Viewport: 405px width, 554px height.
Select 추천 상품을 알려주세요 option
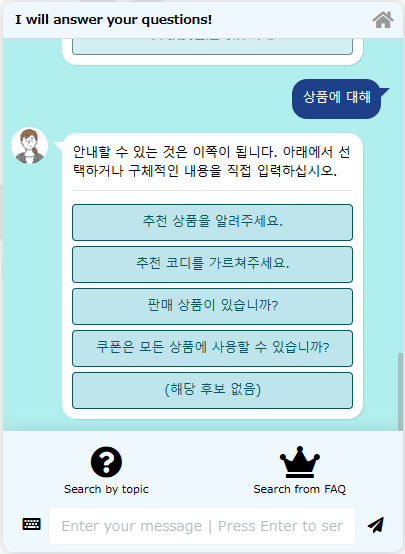click(212, 222)
